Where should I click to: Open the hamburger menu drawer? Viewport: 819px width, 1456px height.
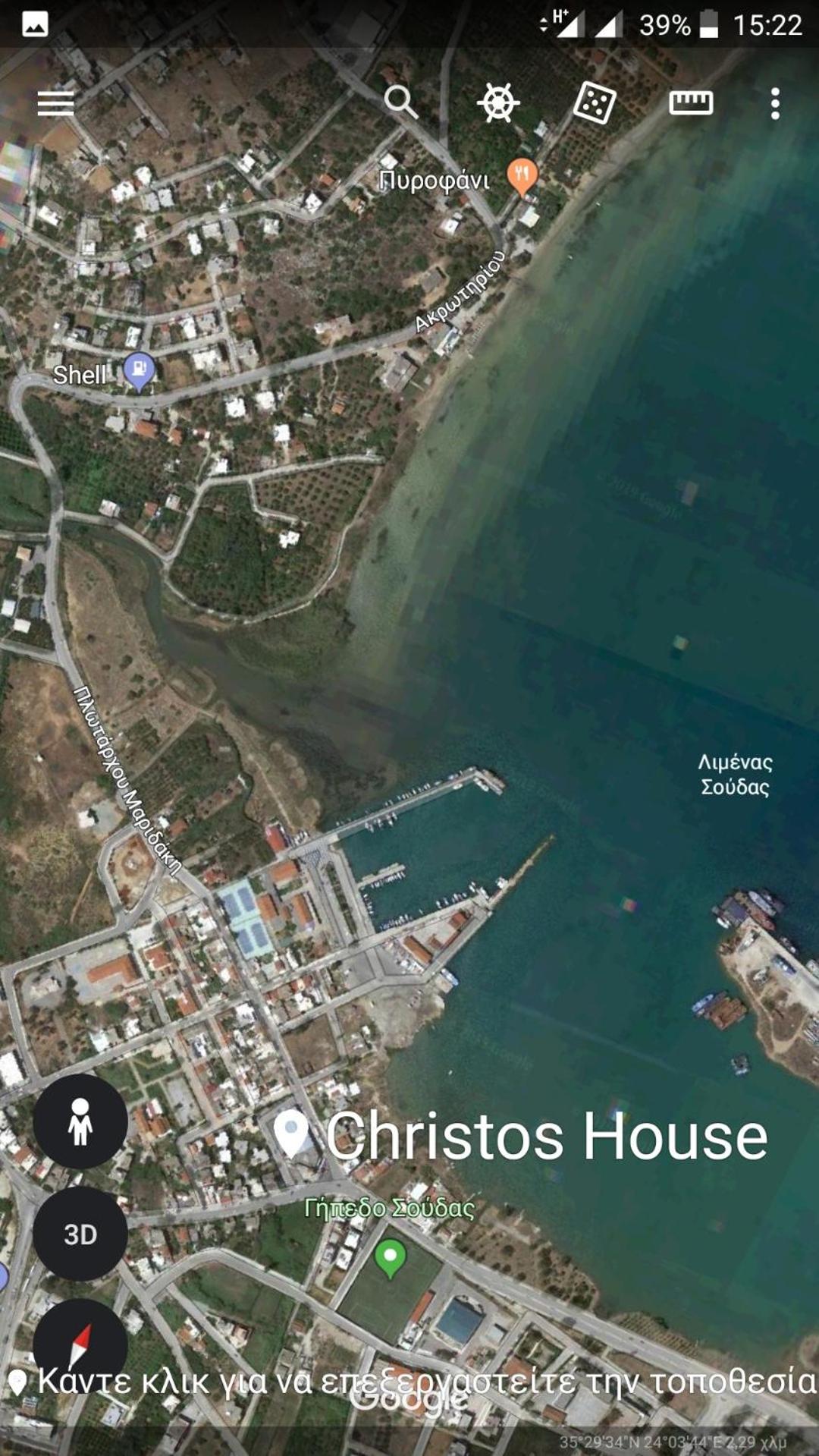(55, 102)
